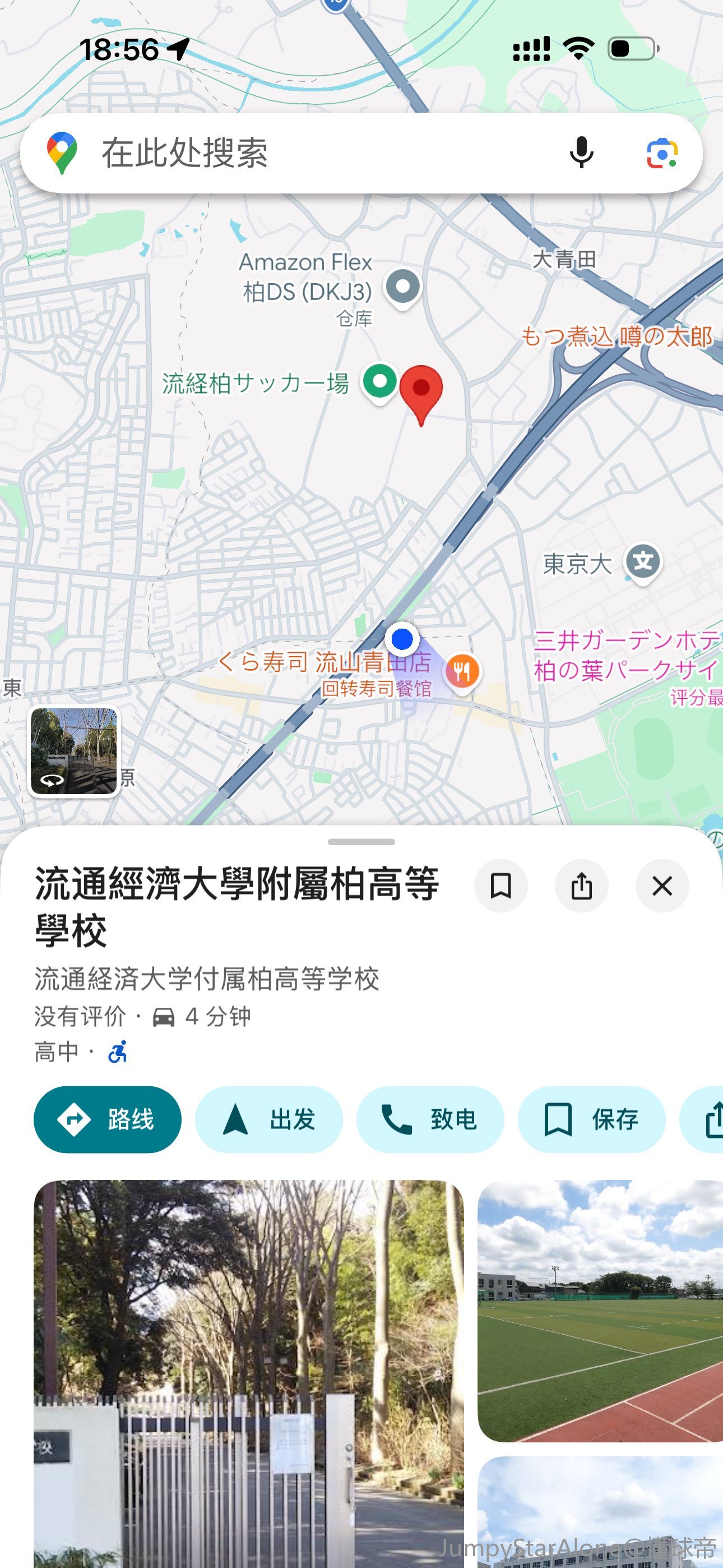This screenshot has width=723, height=1568.
Task: Select the Amazon Flex 柏DS (DKJ3) marker
Action: pyautogui.click(x=403, y=287)
